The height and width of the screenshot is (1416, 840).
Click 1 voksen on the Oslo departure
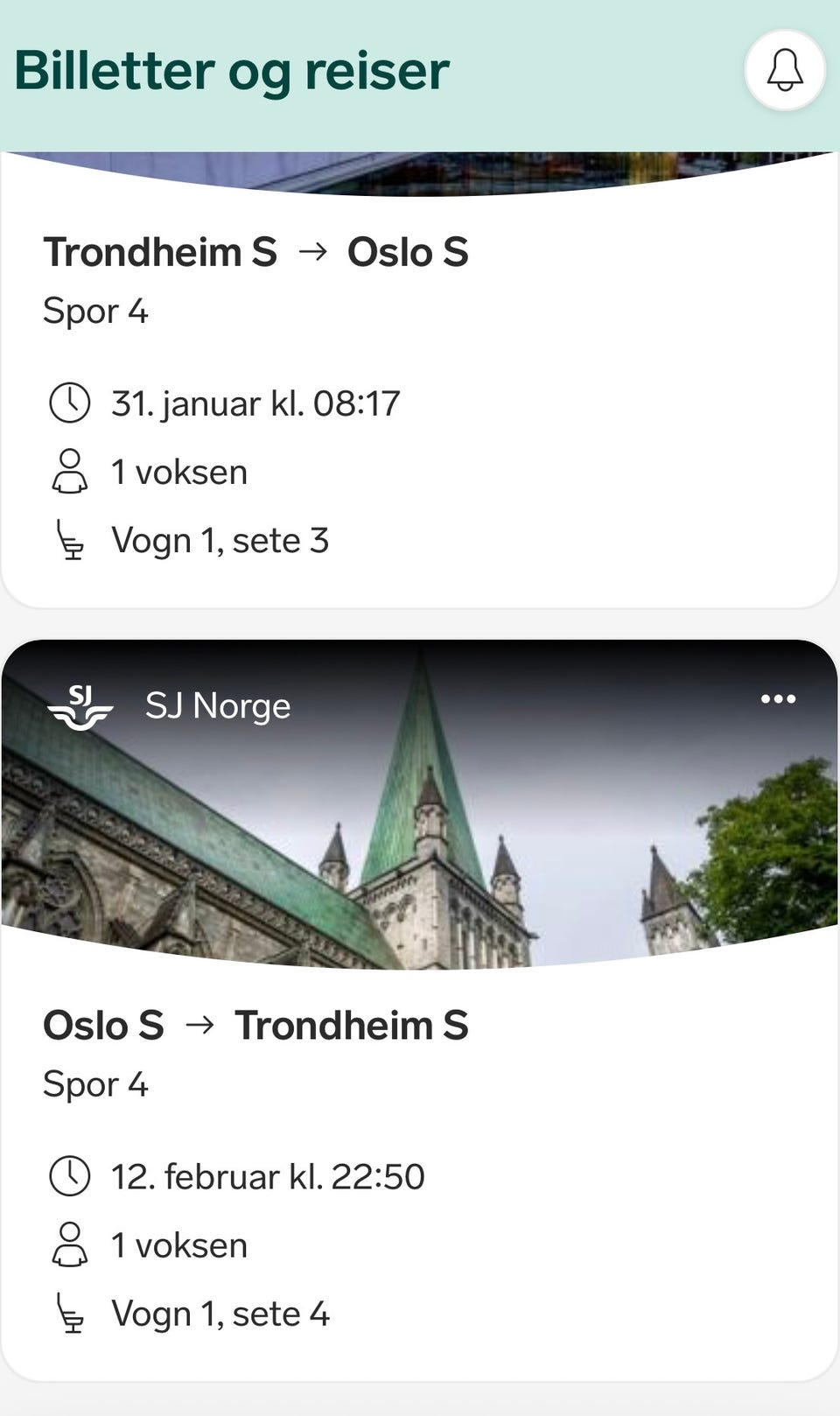pos(178,1244)
